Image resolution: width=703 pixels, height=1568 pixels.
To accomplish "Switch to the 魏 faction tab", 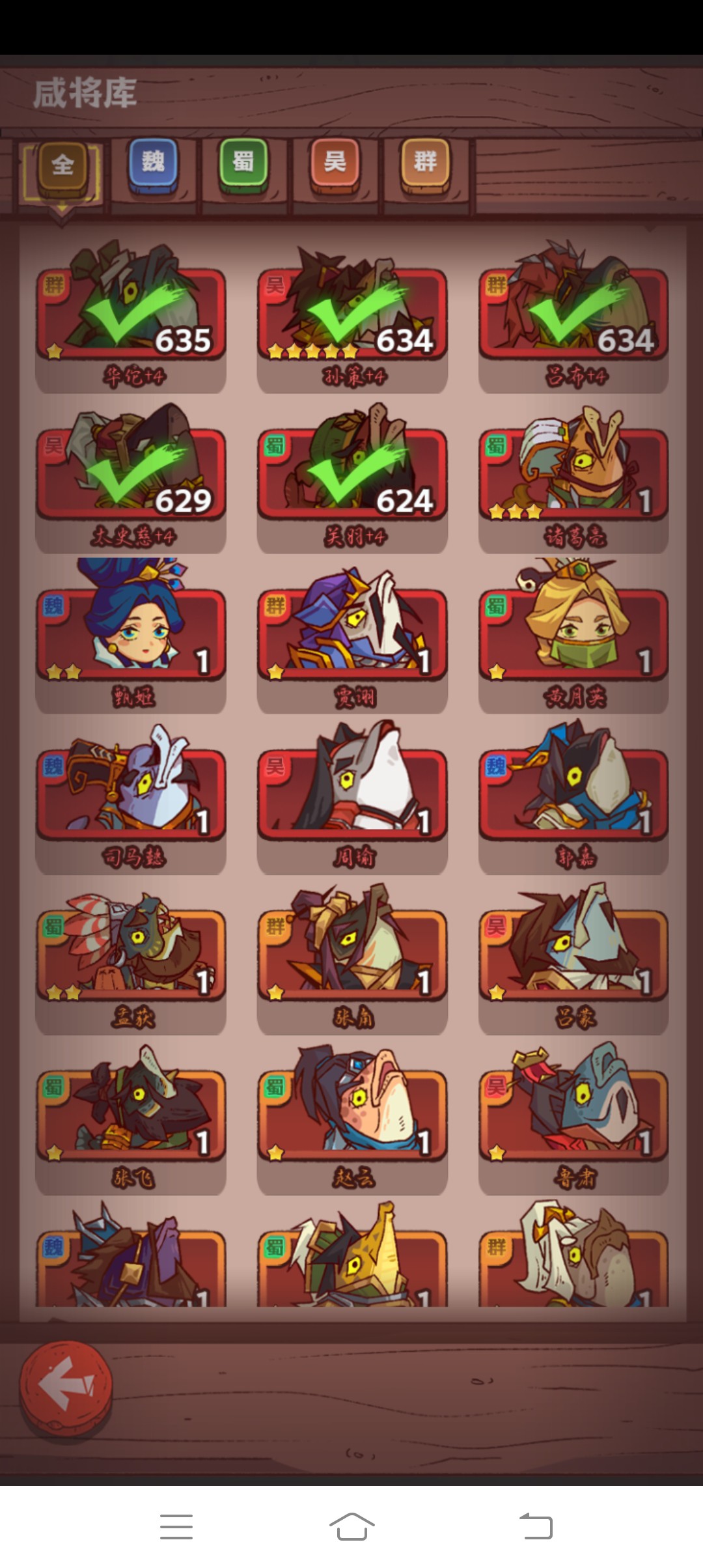I will (153, 163).
